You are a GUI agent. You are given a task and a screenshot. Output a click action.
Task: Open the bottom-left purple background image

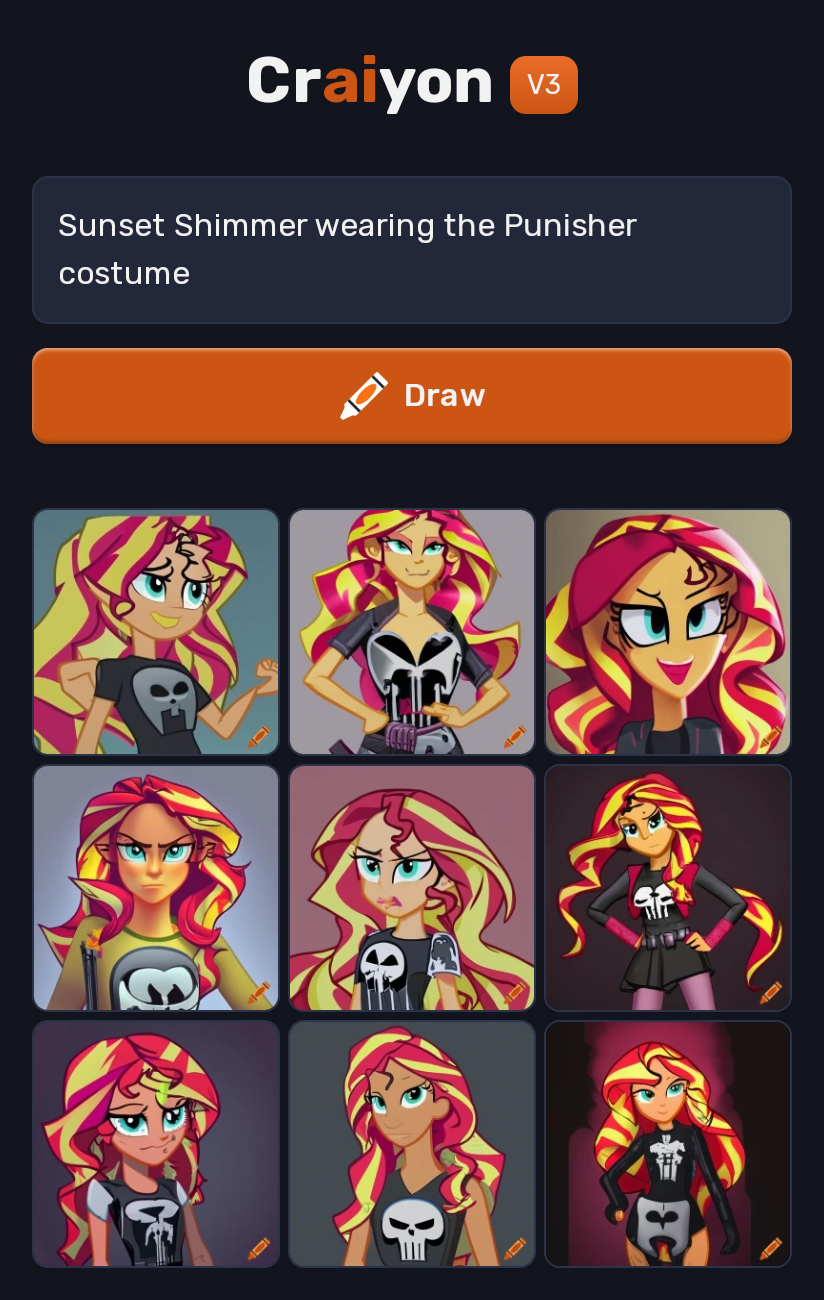pyautogui.click(x=156, y=1144)
